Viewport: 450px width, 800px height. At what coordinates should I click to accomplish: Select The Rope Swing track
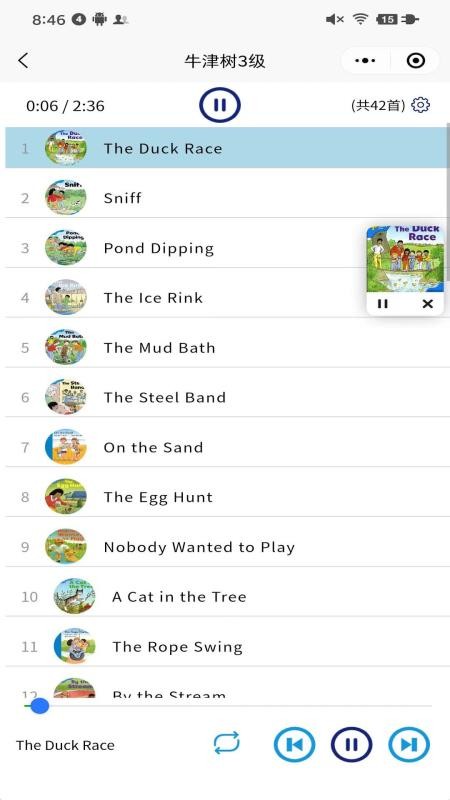pos(225,646)
